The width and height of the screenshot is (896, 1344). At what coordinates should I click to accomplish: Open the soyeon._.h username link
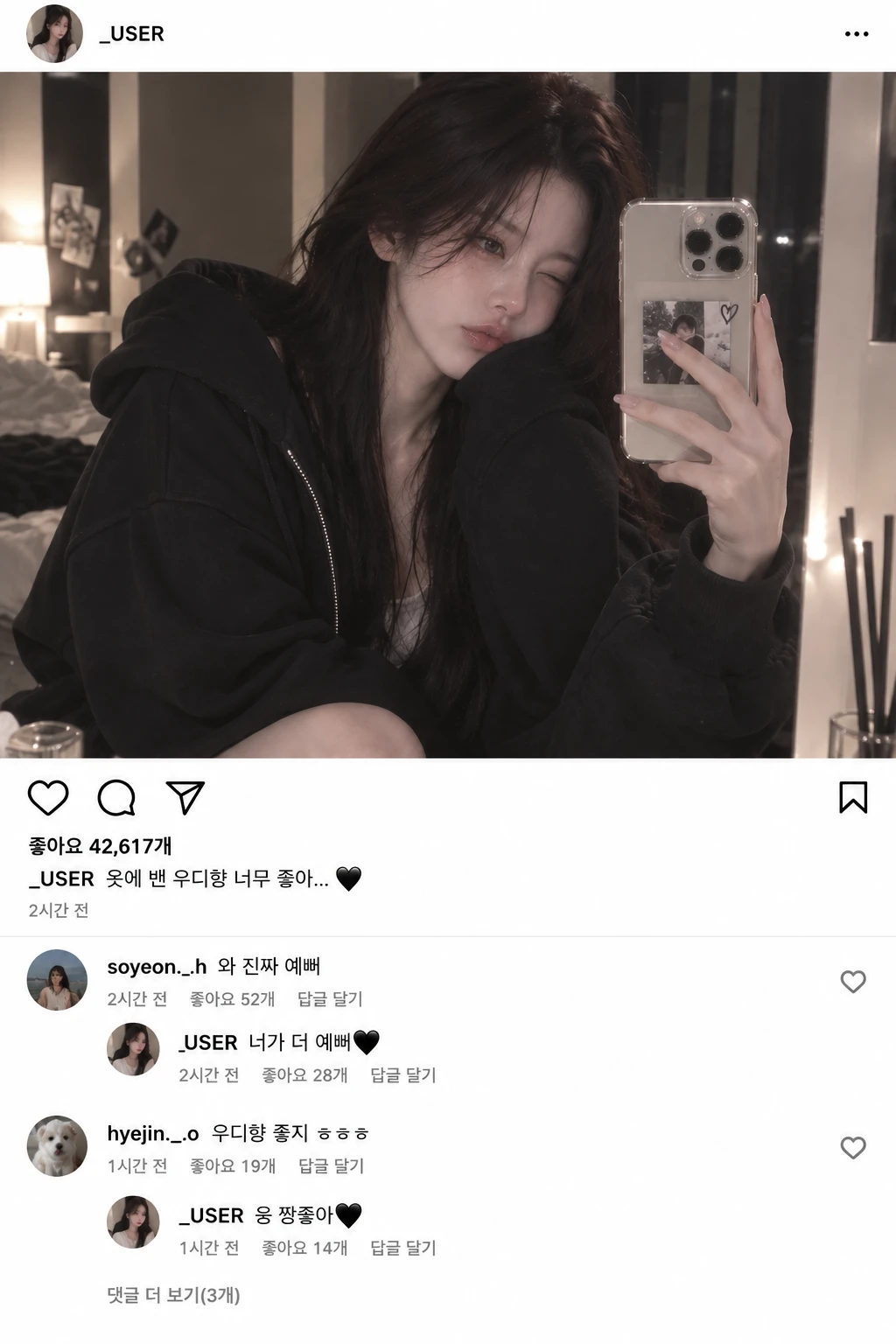[x=157, y=967]
